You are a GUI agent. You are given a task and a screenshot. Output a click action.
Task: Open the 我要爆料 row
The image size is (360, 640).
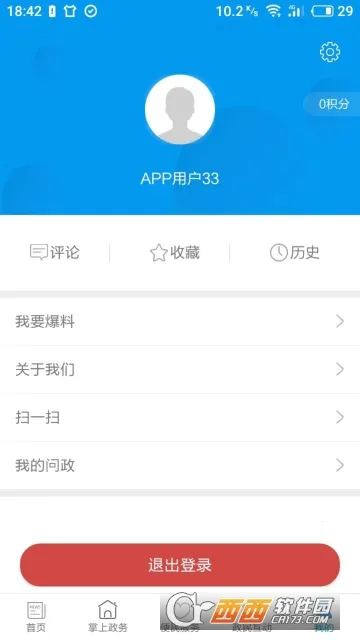[x=180, y=322]
